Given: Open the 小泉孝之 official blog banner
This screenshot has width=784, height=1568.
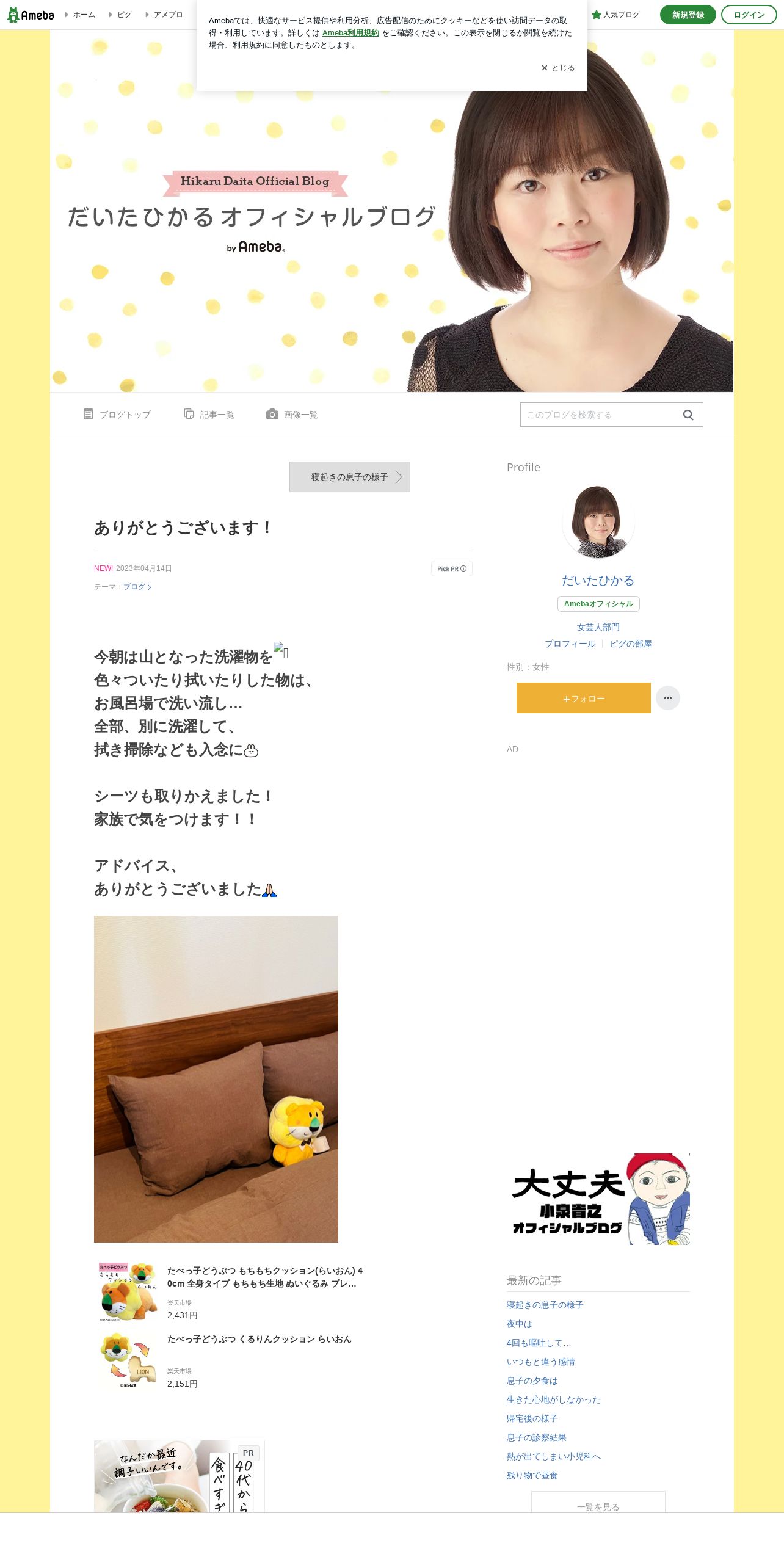Looking at the screenshot, I should point(598,1199).
